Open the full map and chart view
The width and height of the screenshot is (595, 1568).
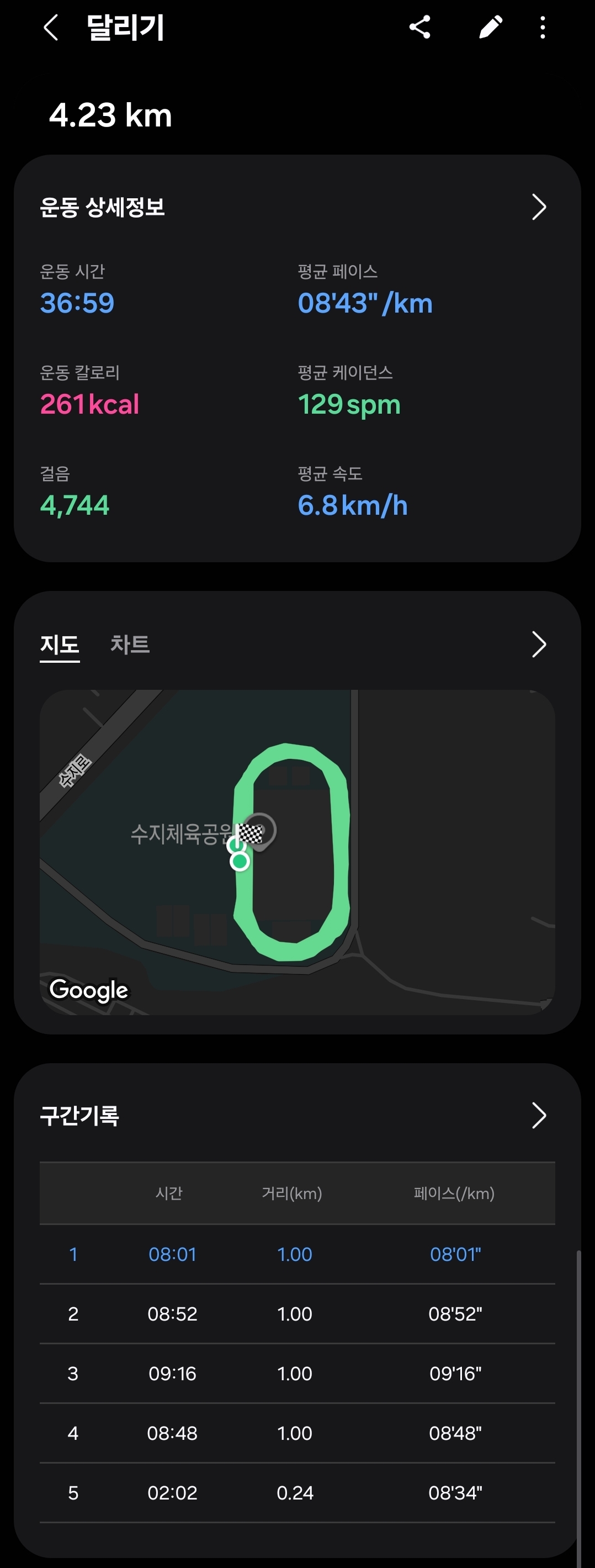pos(538,645)
